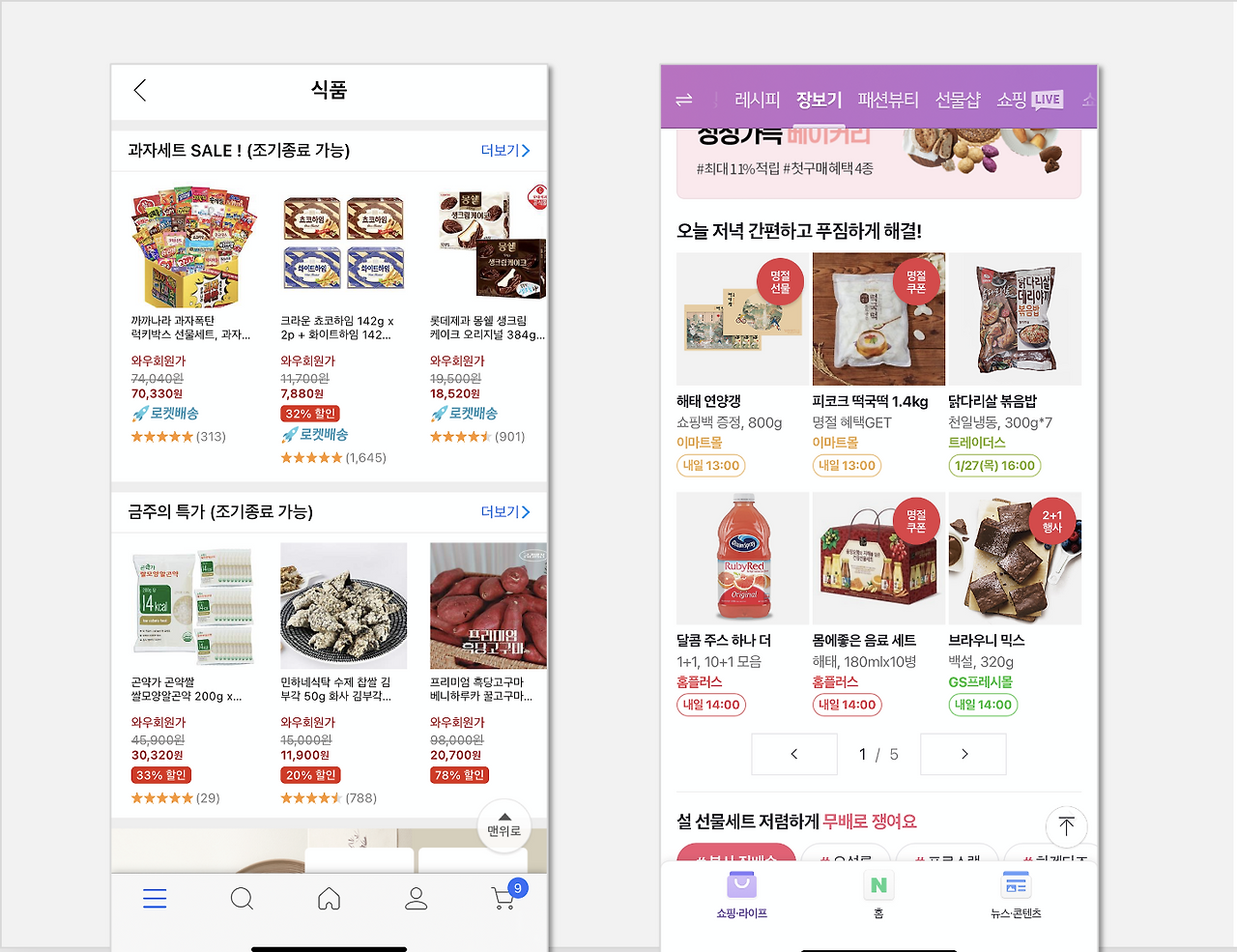This screenshot has height=952, width=1237.
Task: Open the 쇼핑 LIVE tab
Action: click(x=1030, y=100)
